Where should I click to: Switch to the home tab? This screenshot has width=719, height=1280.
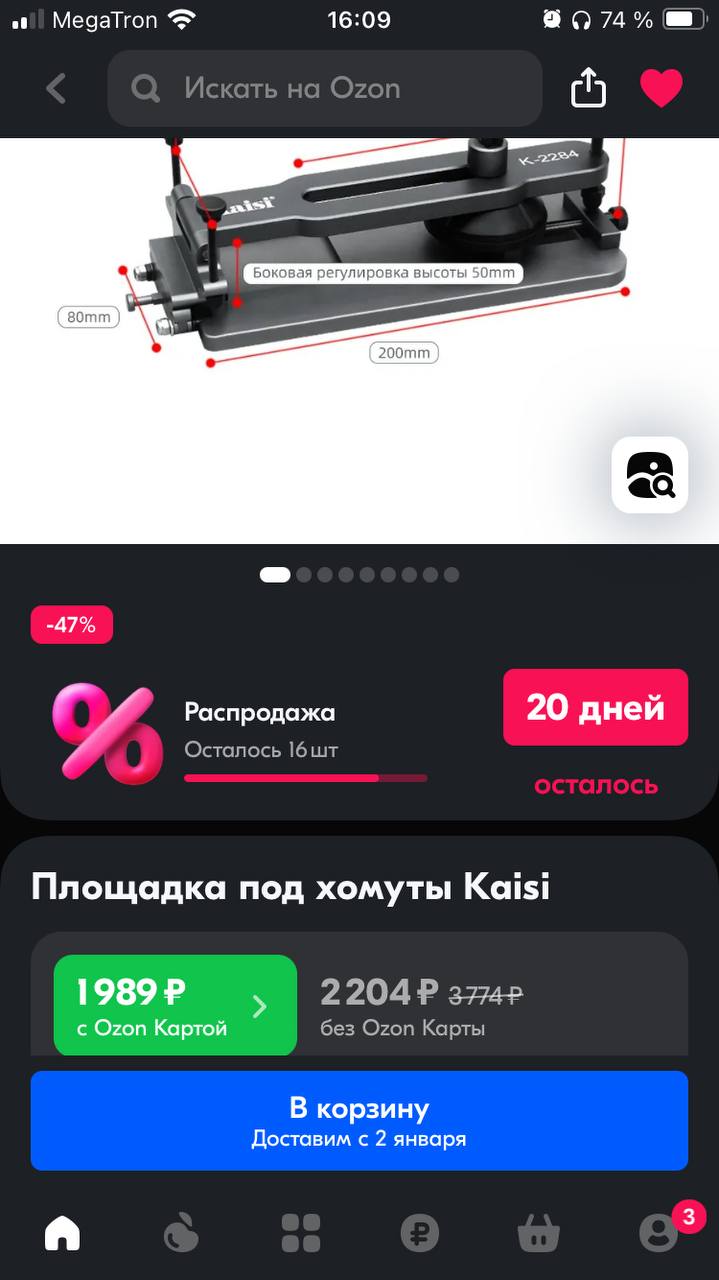(62, 1232)
